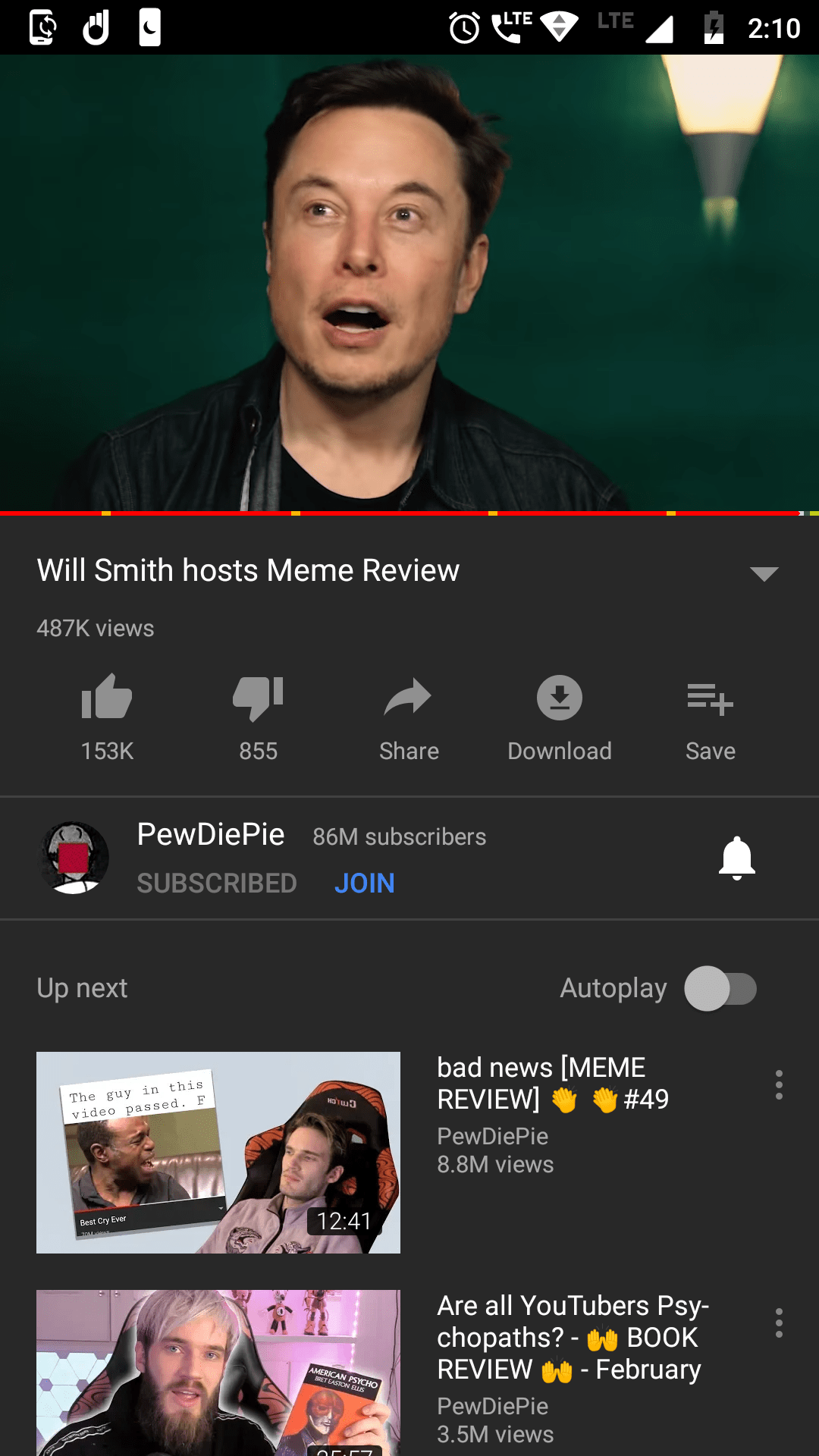Dislike the Will Smith Meme Review video
This screenshot has height=1456, width=819.
pyautogui.click(x=258, y=698)
